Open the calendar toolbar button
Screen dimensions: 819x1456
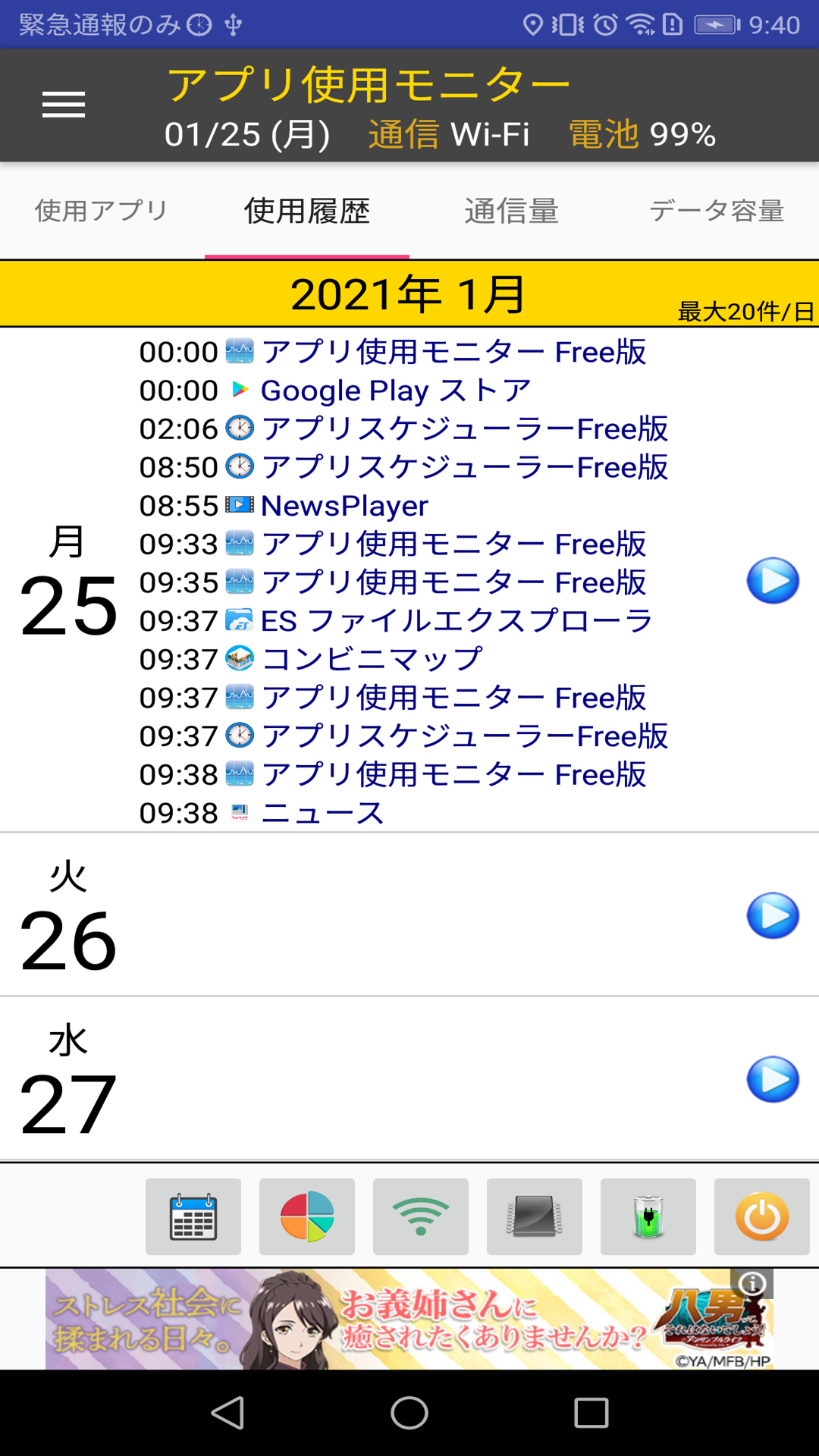pos(193,1216)
